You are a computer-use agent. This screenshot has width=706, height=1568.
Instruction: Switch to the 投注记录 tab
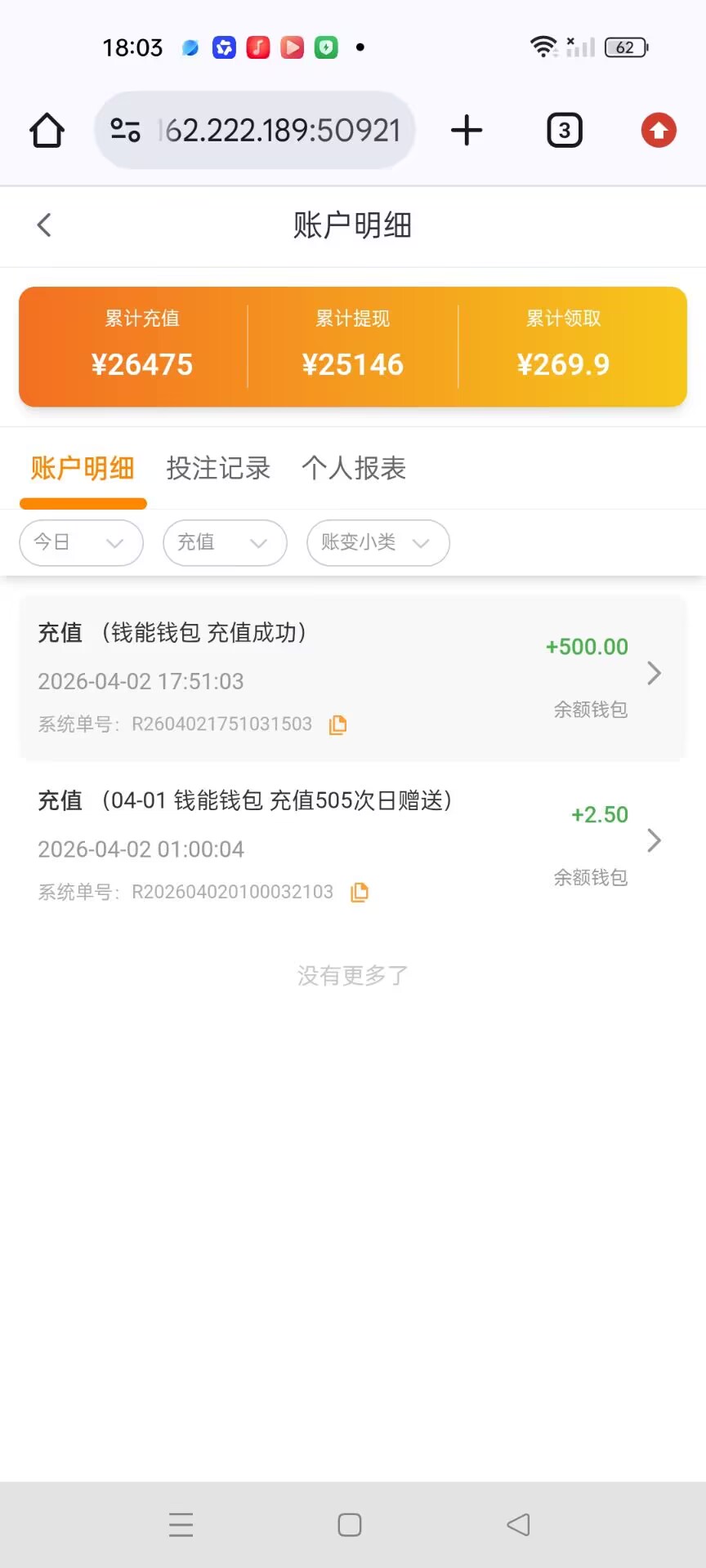pyautogui.click(x=218, y=469)
